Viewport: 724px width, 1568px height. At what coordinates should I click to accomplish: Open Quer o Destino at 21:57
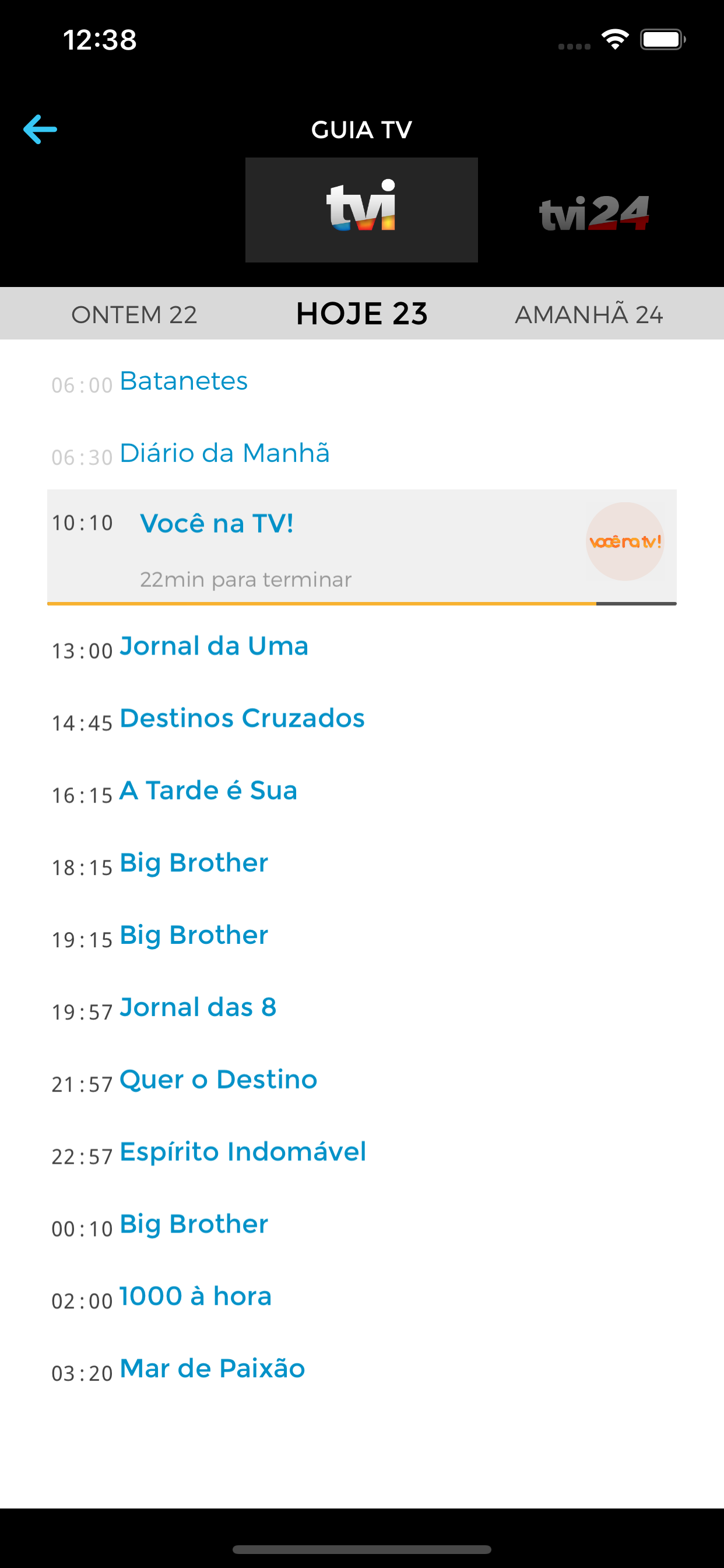218,1080
